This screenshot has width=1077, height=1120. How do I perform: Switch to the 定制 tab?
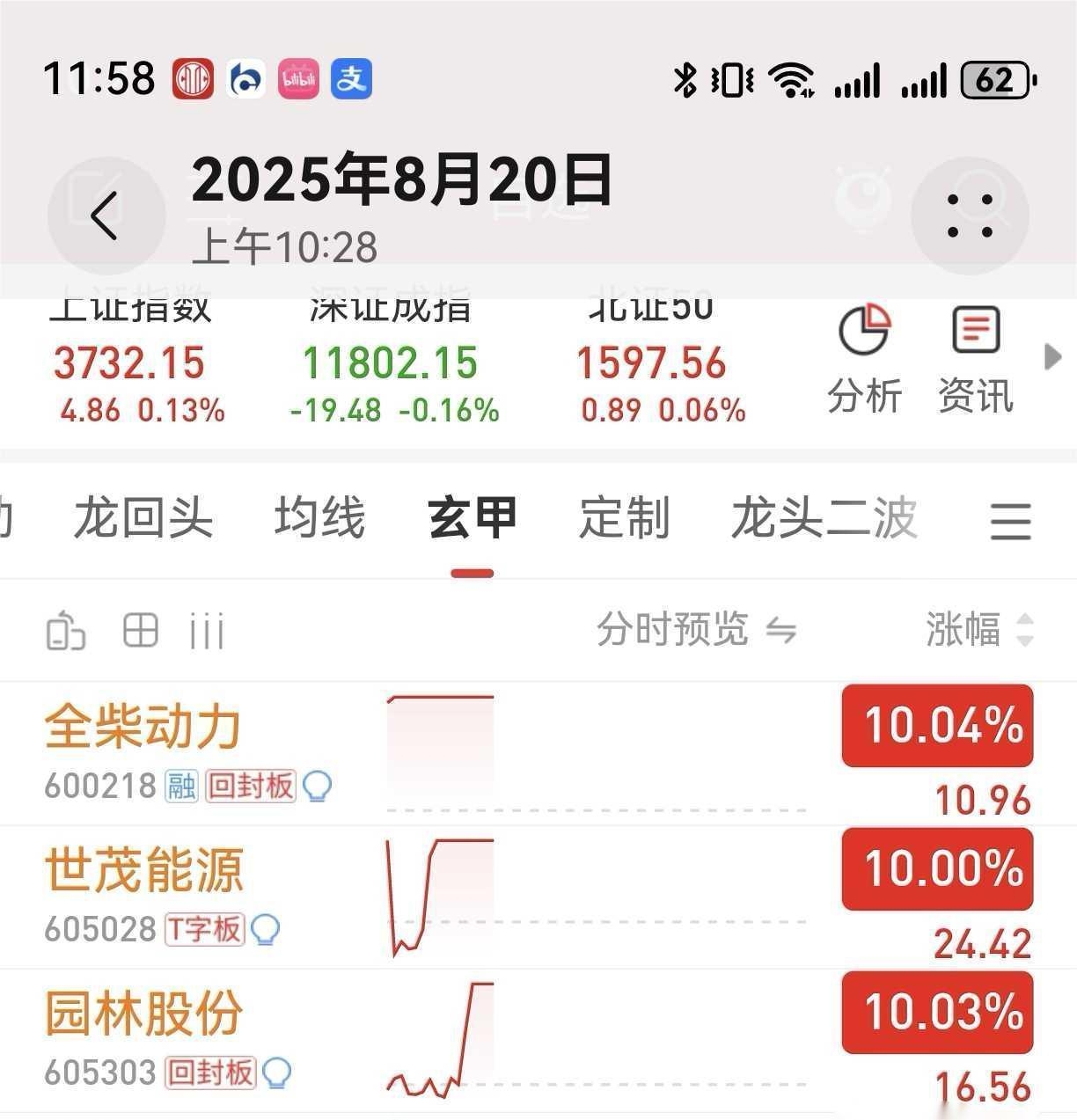point(625,517)
